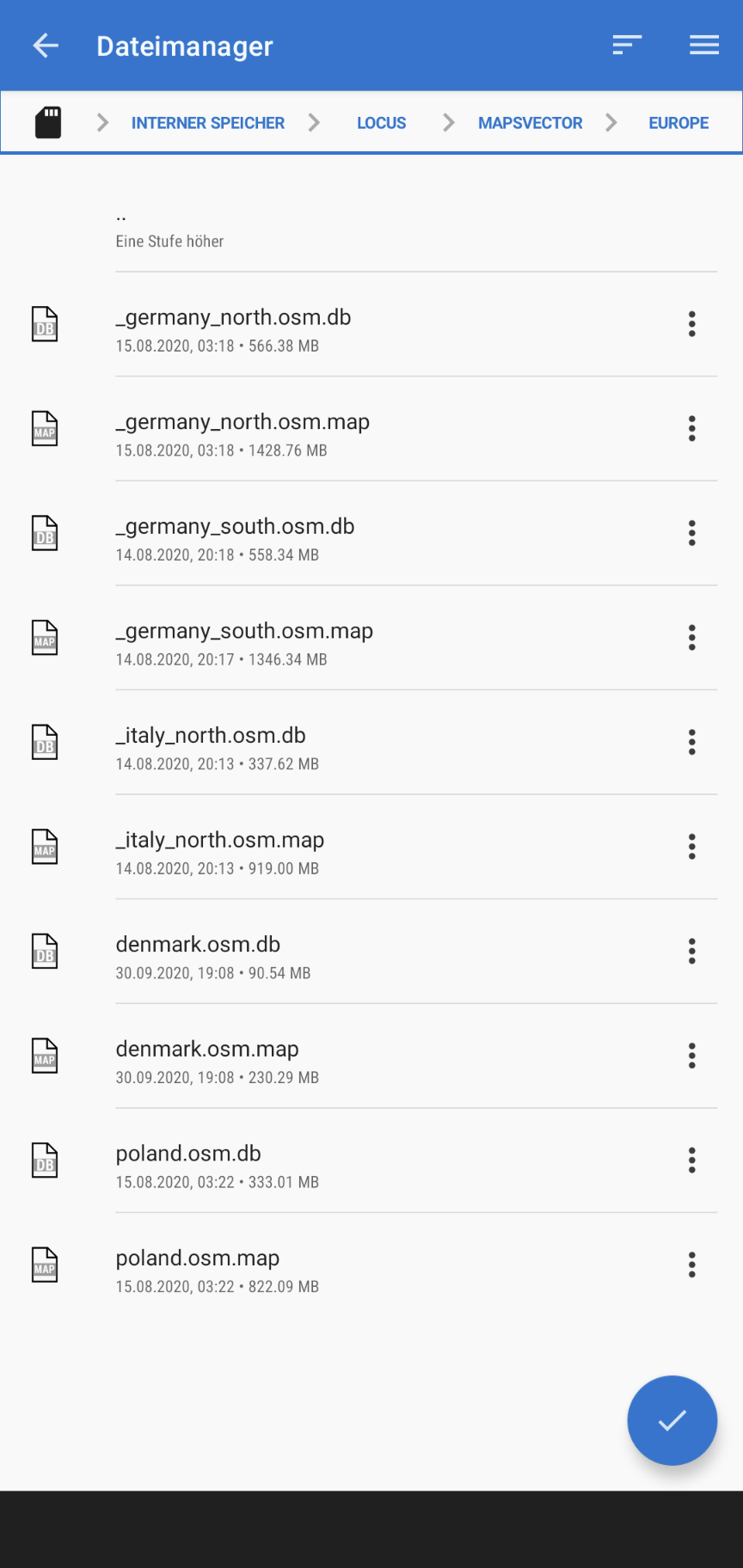Go to MAPSVECTOR breadcrumb
This screenshot has width=743, height=1568.
pyautogui.click(x=530, y=123)
